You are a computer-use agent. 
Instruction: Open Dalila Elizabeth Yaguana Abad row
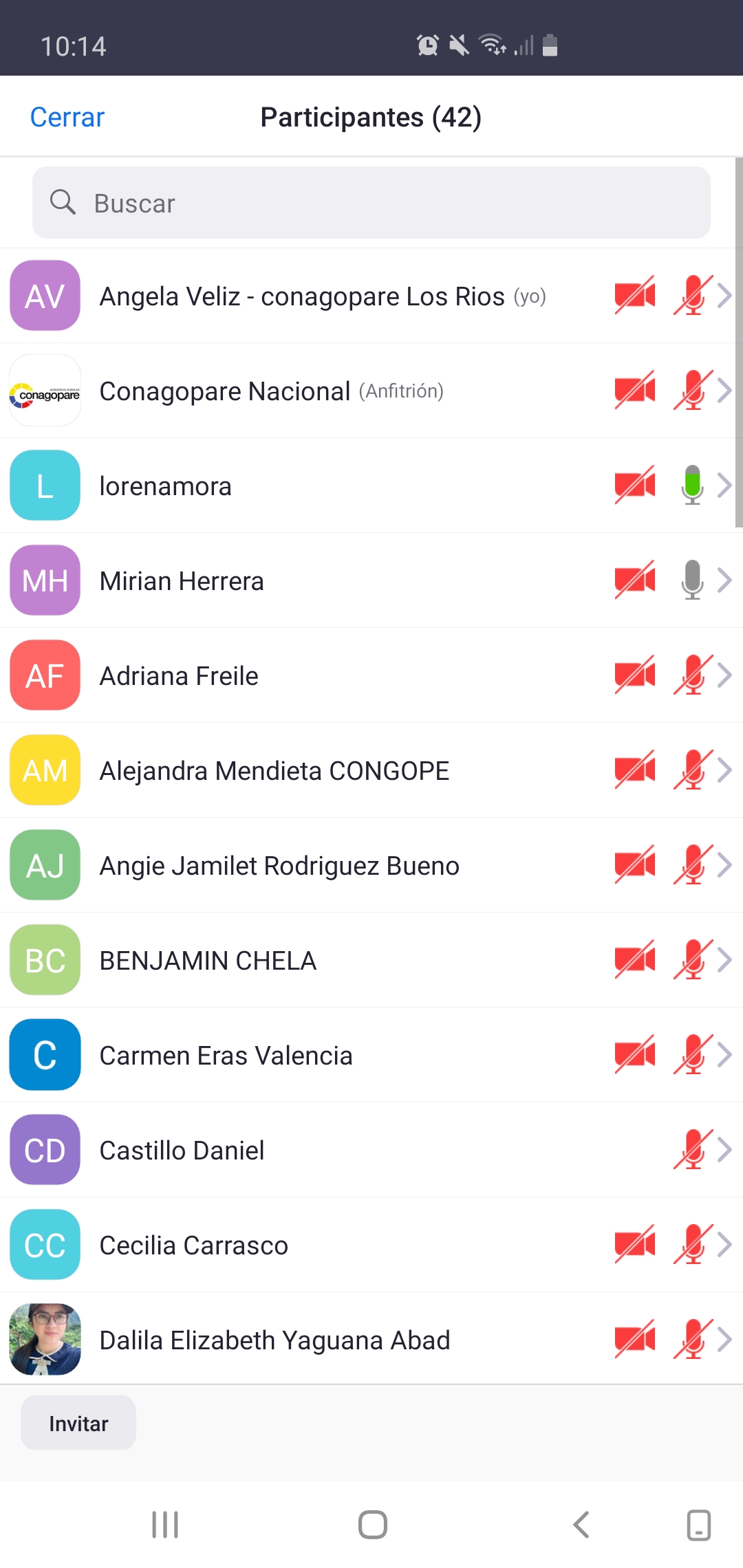pyautogui.click(x=371, y=1338)
